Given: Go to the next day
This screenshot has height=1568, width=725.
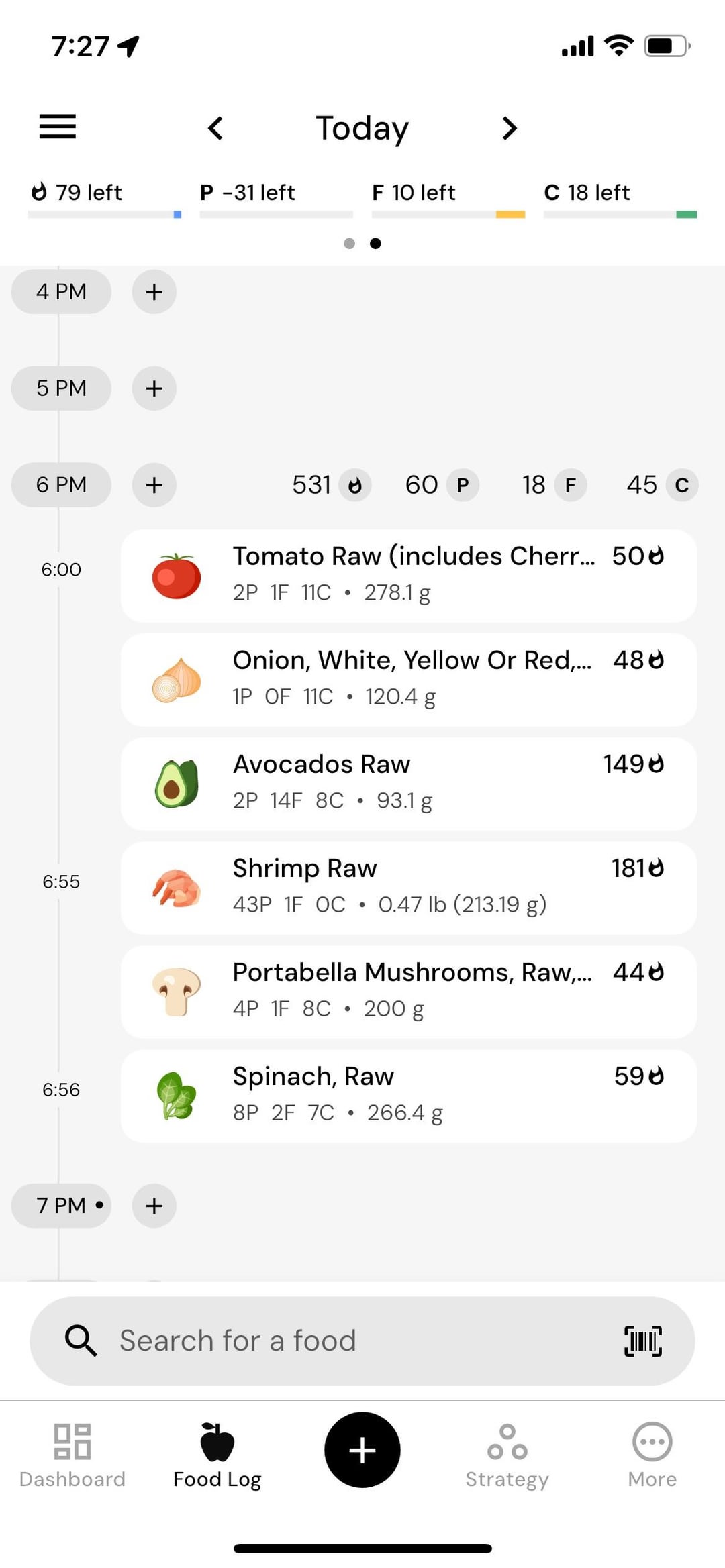Looking at the screenshot, I should point(510,127).
